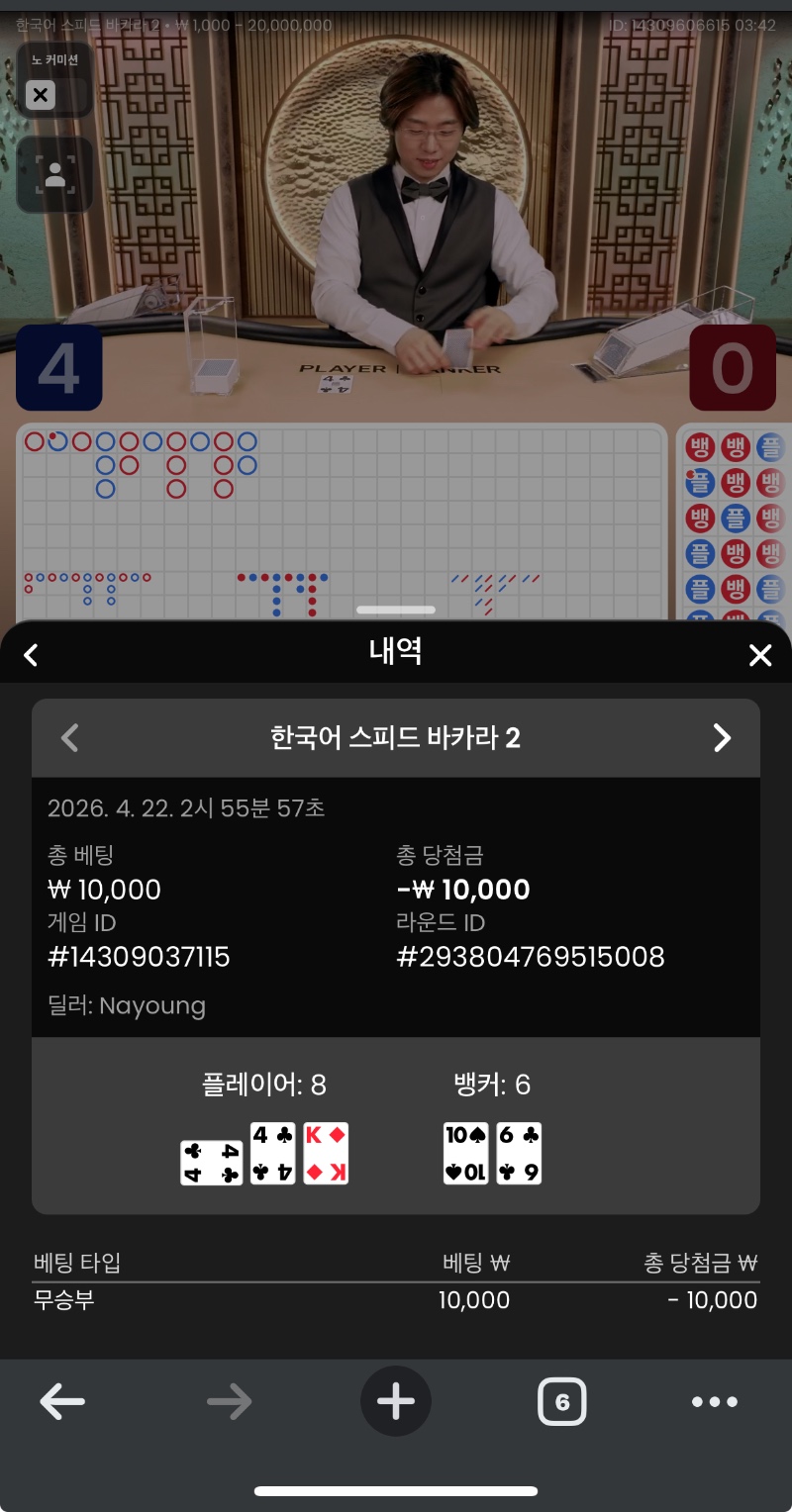View the next game history record
The width and height of the screenshot is (792, 1512).
(722, 737)
